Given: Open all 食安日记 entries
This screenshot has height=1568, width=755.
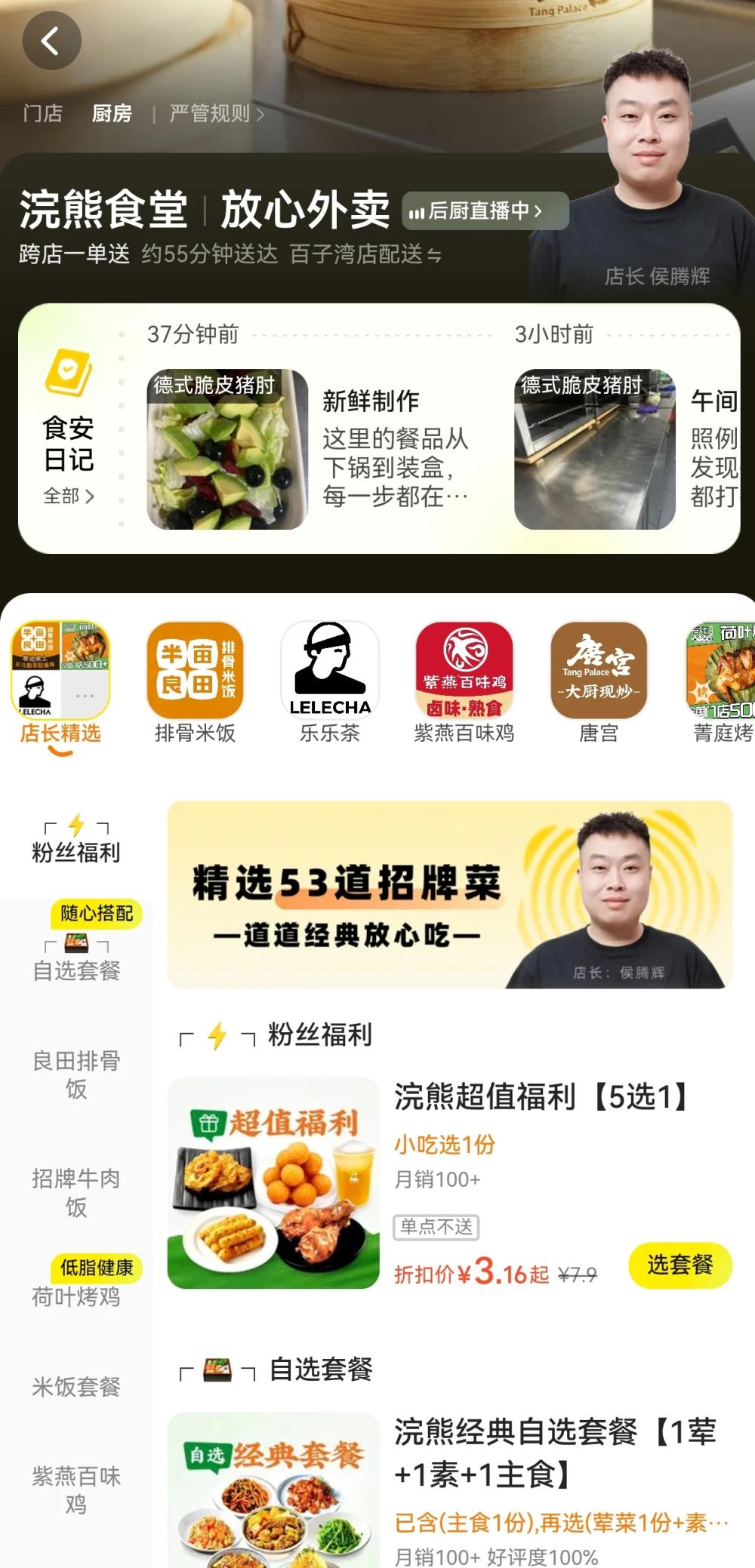Looking at the screenshot, I should 68,496.
